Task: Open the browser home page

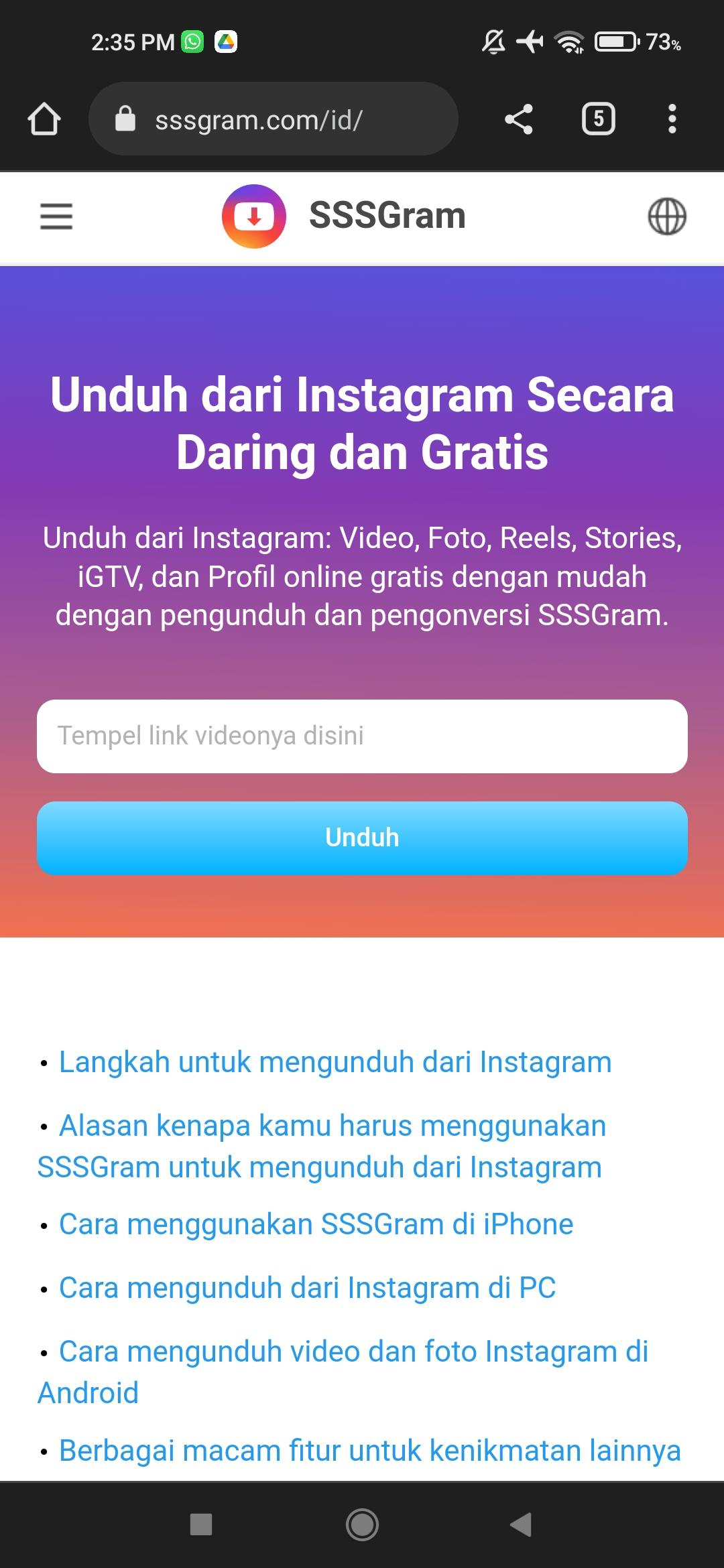Action: pyautogui.click(x=44, y=119)
